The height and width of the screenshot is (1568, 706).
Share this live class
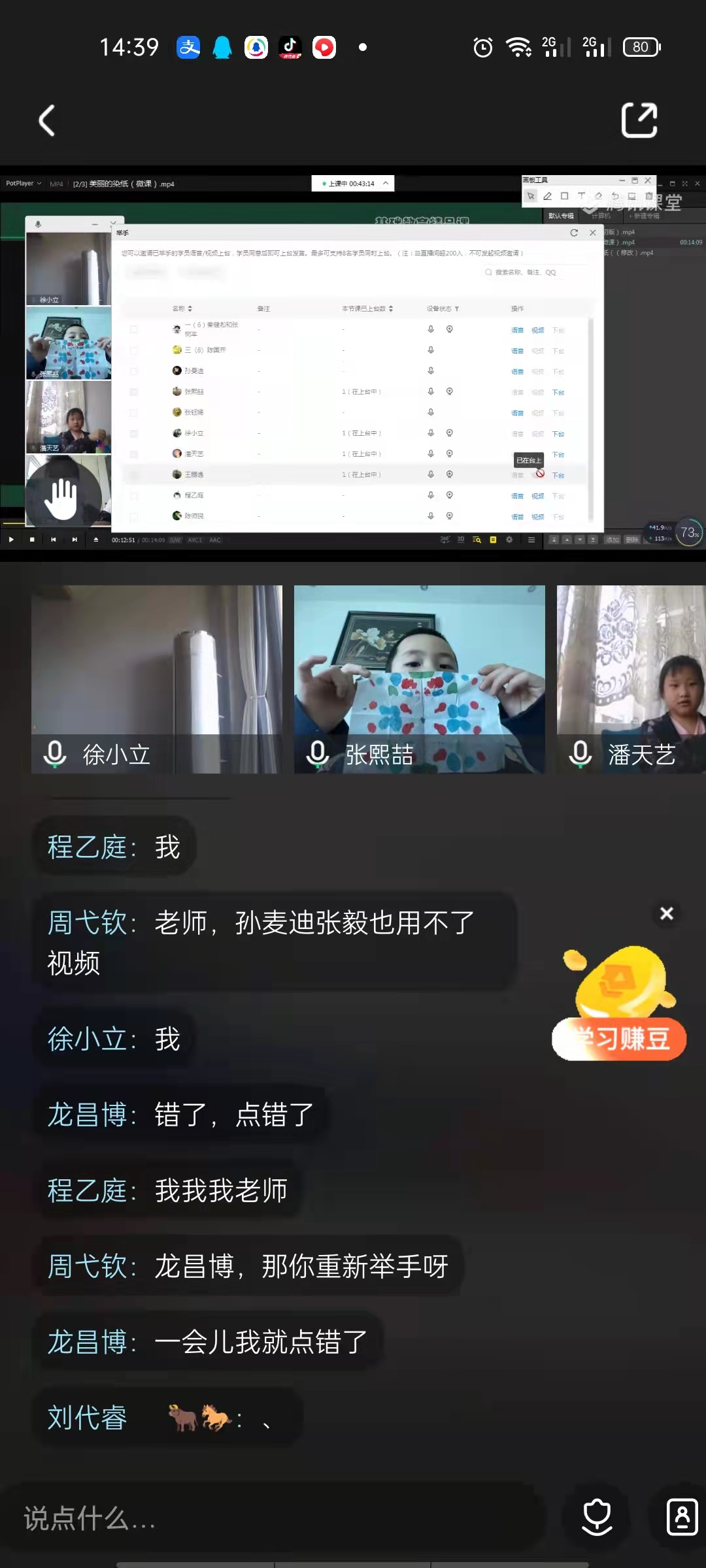point(639,120)
